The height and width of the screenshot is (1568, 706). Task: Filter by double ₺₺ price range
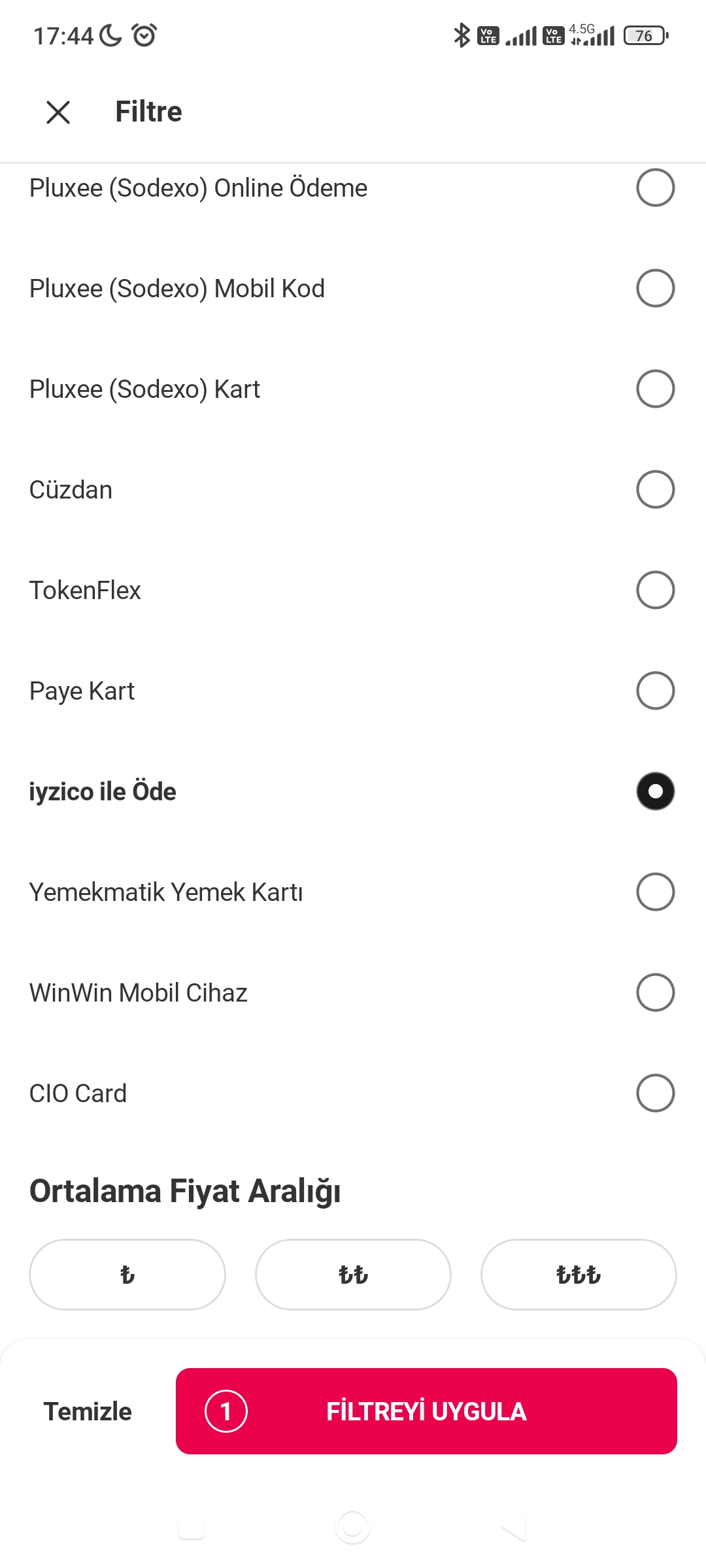(353, 1275)
